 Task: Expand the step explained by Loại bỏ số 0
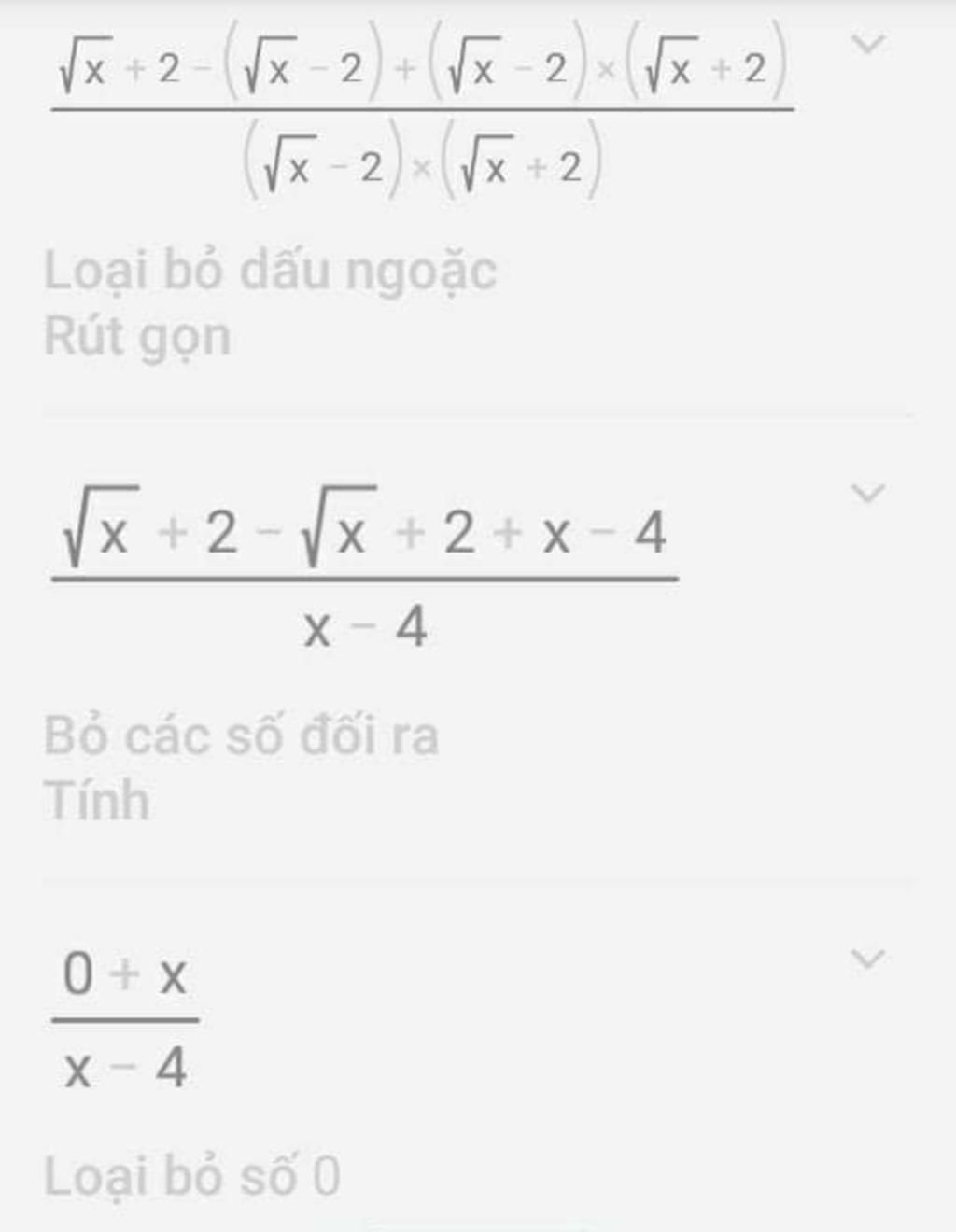point(868,959)
